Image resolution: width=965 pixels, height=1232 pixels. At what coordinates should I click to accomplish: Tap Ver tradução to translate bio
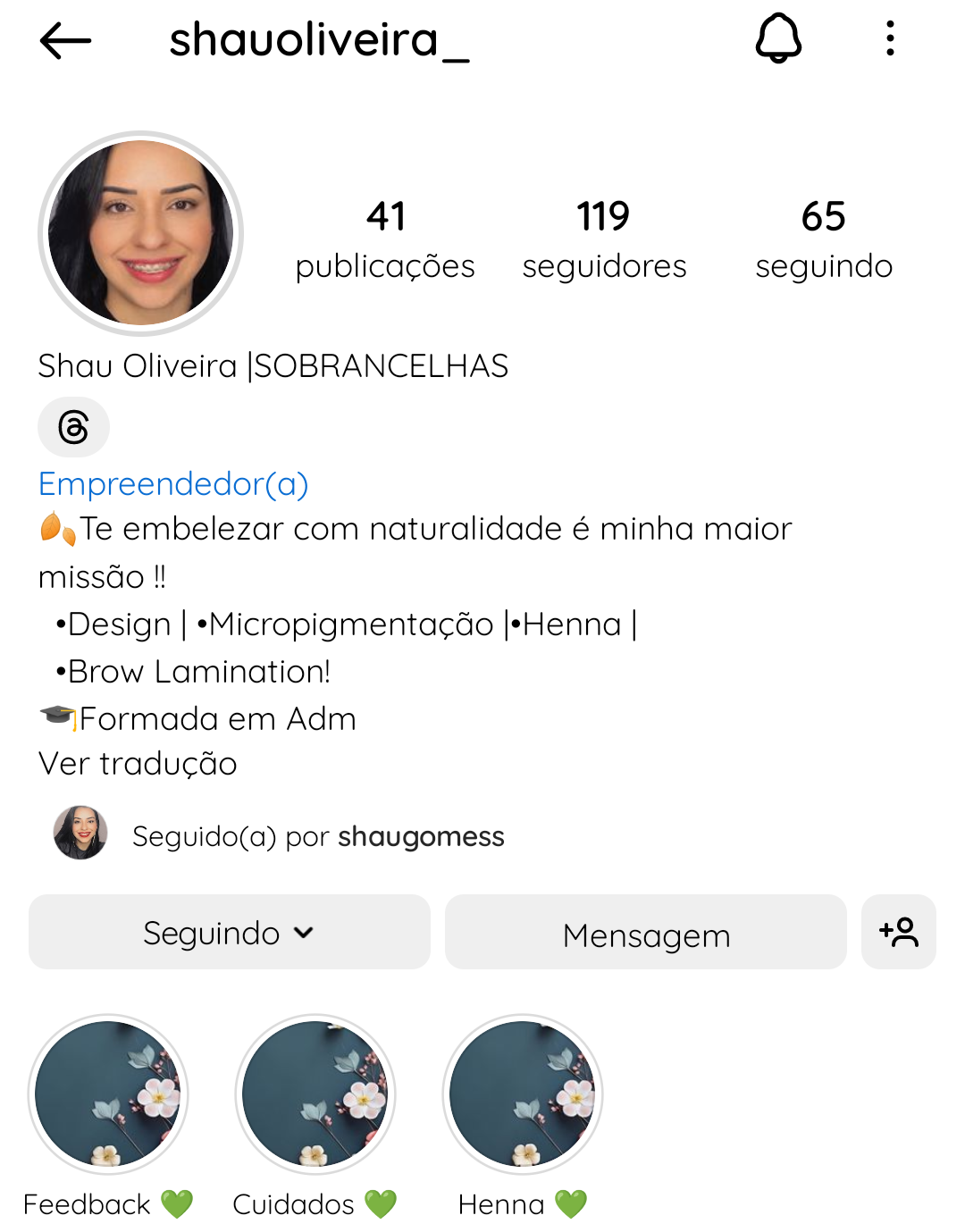point(138,764)
